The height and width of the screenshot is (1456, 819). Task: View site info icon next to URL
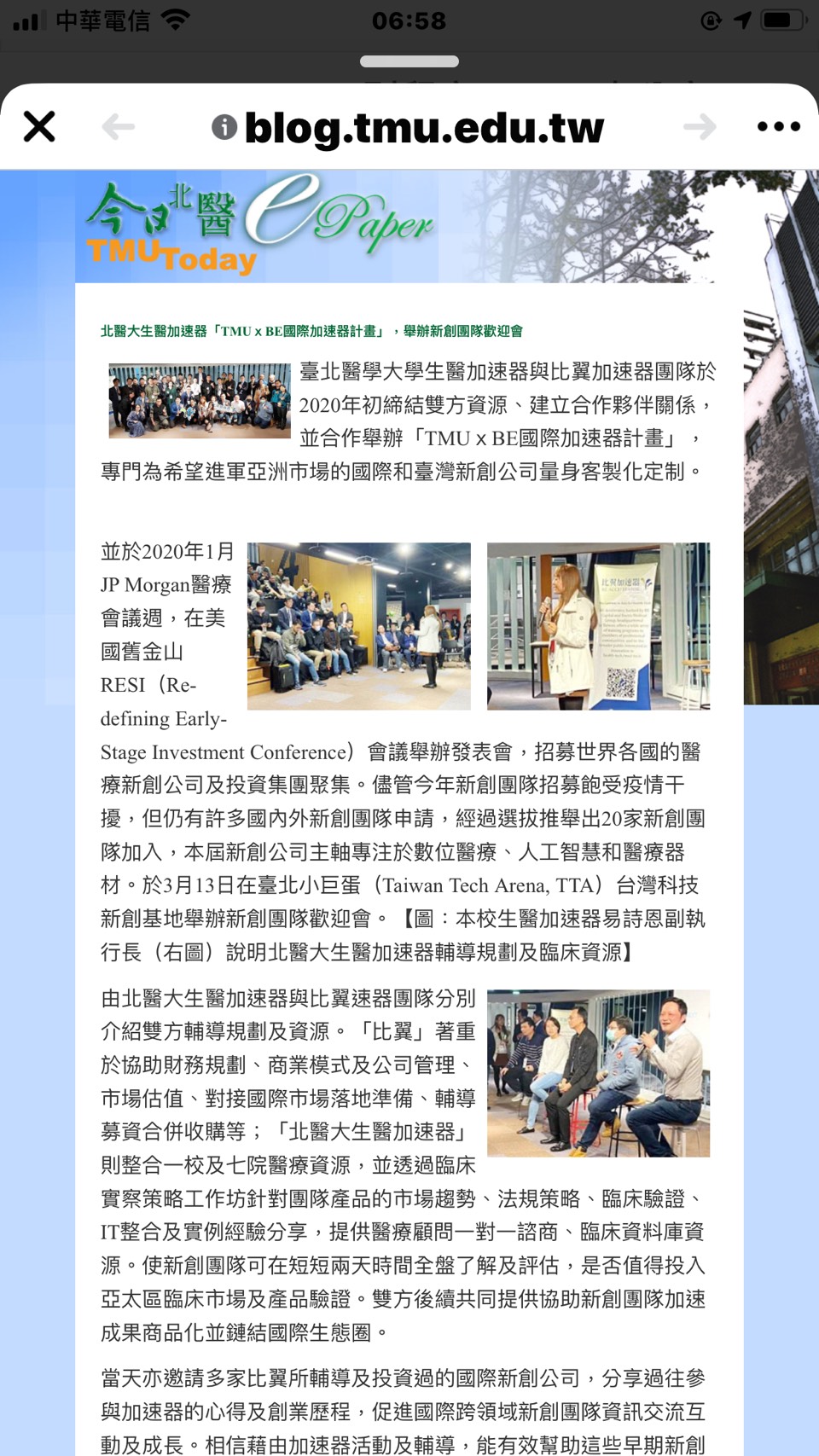point(224,127)
